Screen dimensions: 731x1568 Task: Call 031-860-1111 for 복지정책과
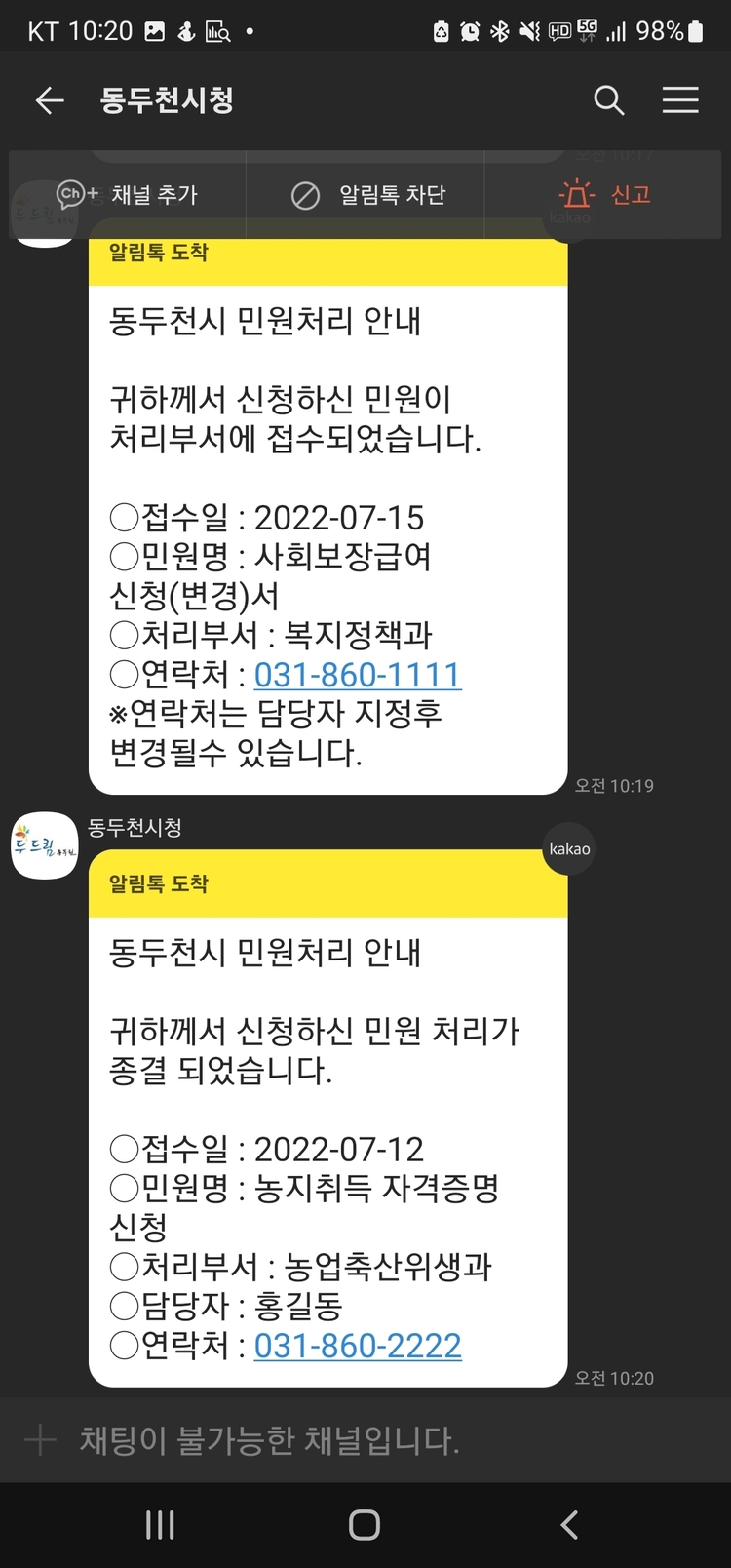point(357,675)
